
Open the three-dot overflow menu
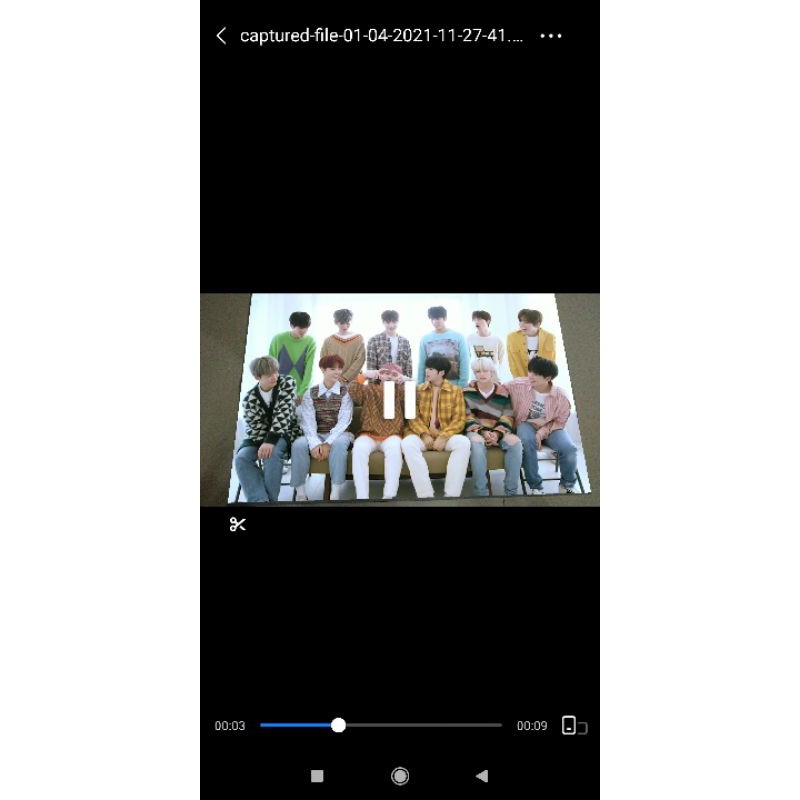tap(551, 36)
